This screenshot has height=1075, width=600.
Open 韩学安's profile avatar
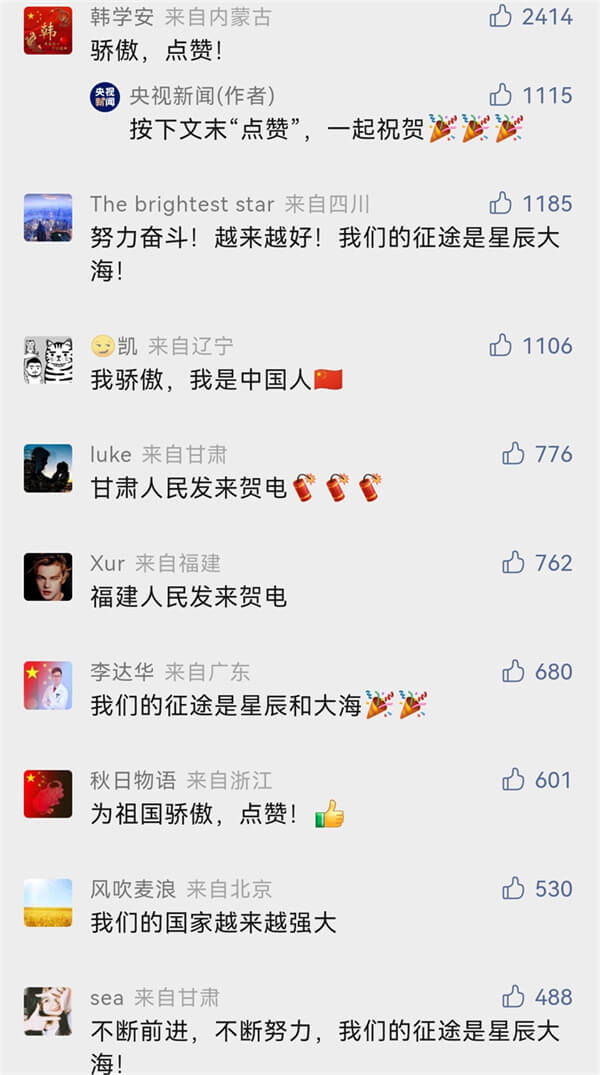click(48, 30)
